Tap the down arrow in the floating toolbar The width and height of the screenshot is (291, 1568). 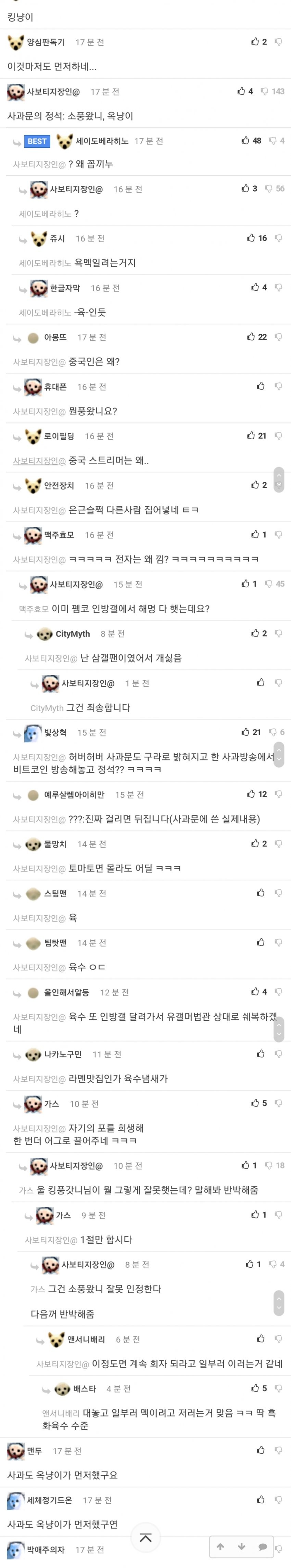click(x=242, y=1547)
